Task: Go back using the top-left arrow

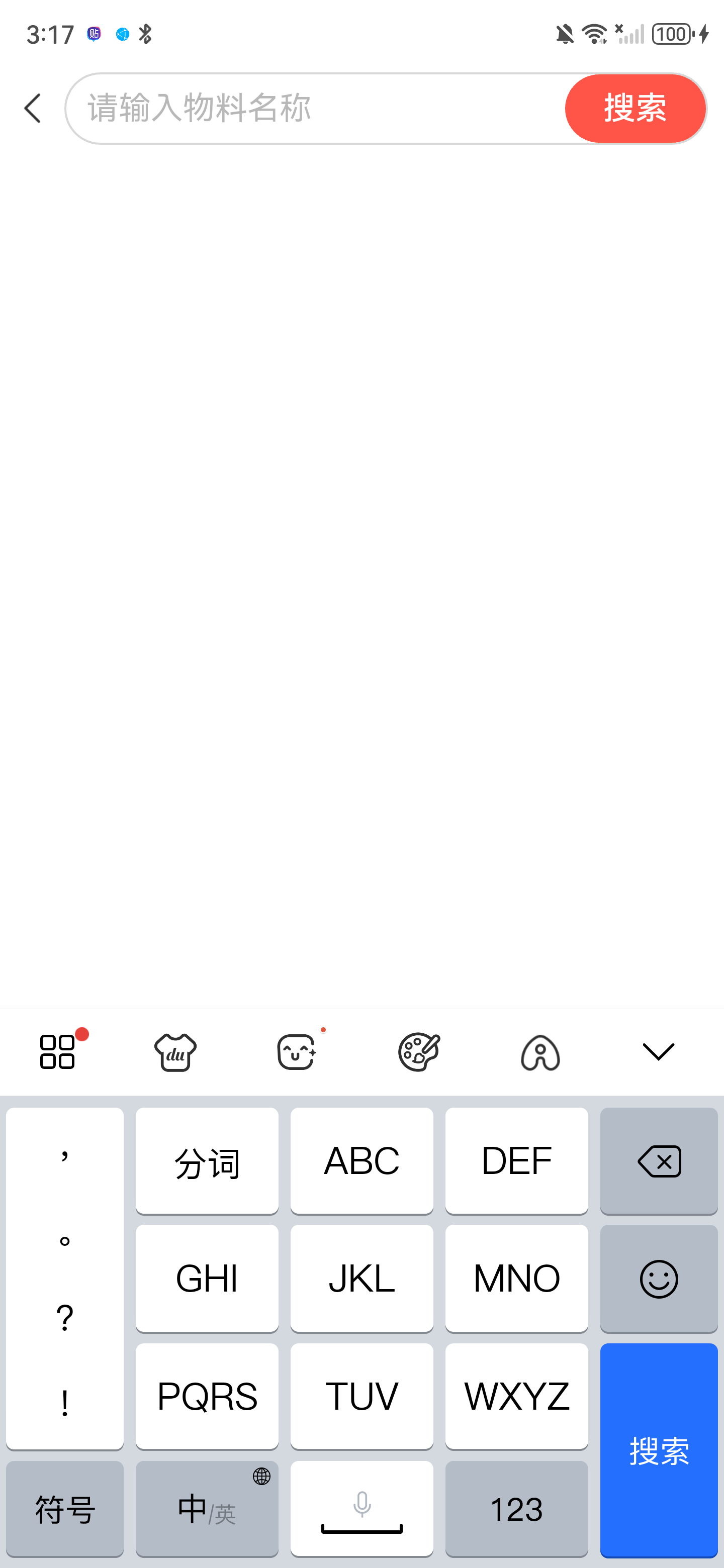Action: point(33,109)
